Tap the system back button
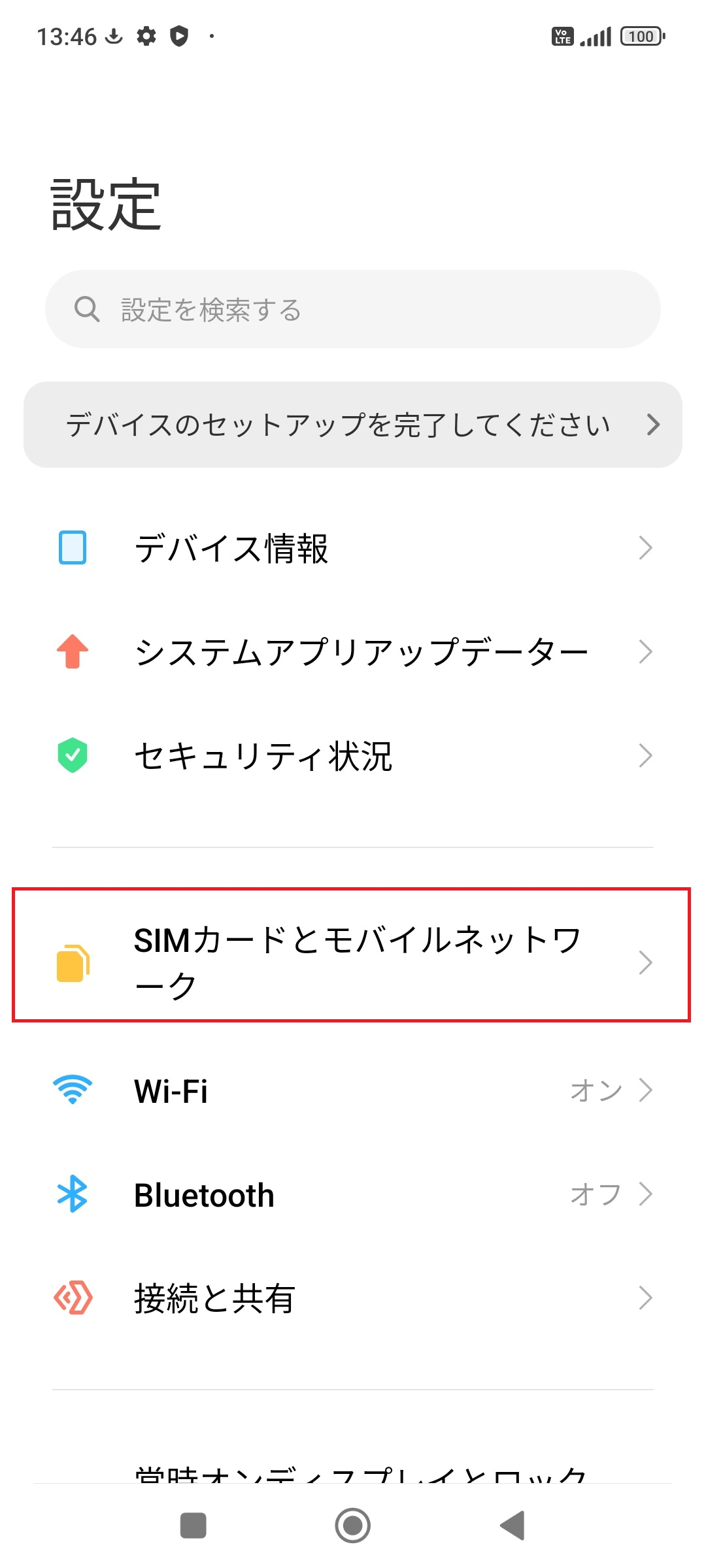 [513, 1526]
